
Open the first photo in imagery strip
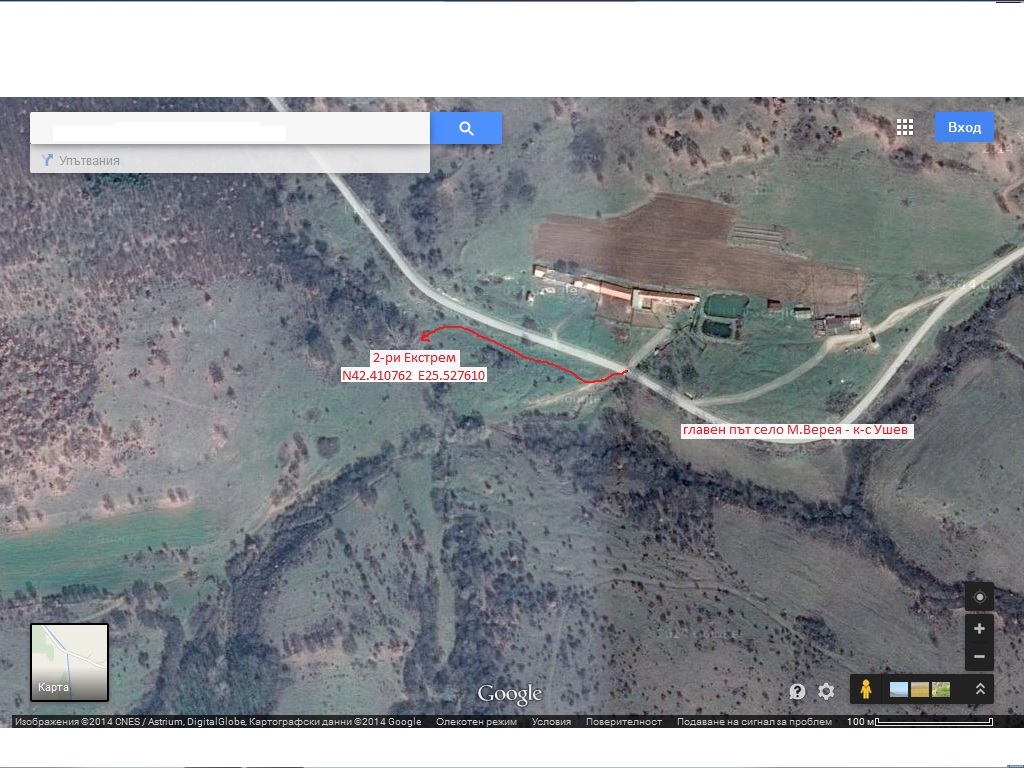point(899,689)
